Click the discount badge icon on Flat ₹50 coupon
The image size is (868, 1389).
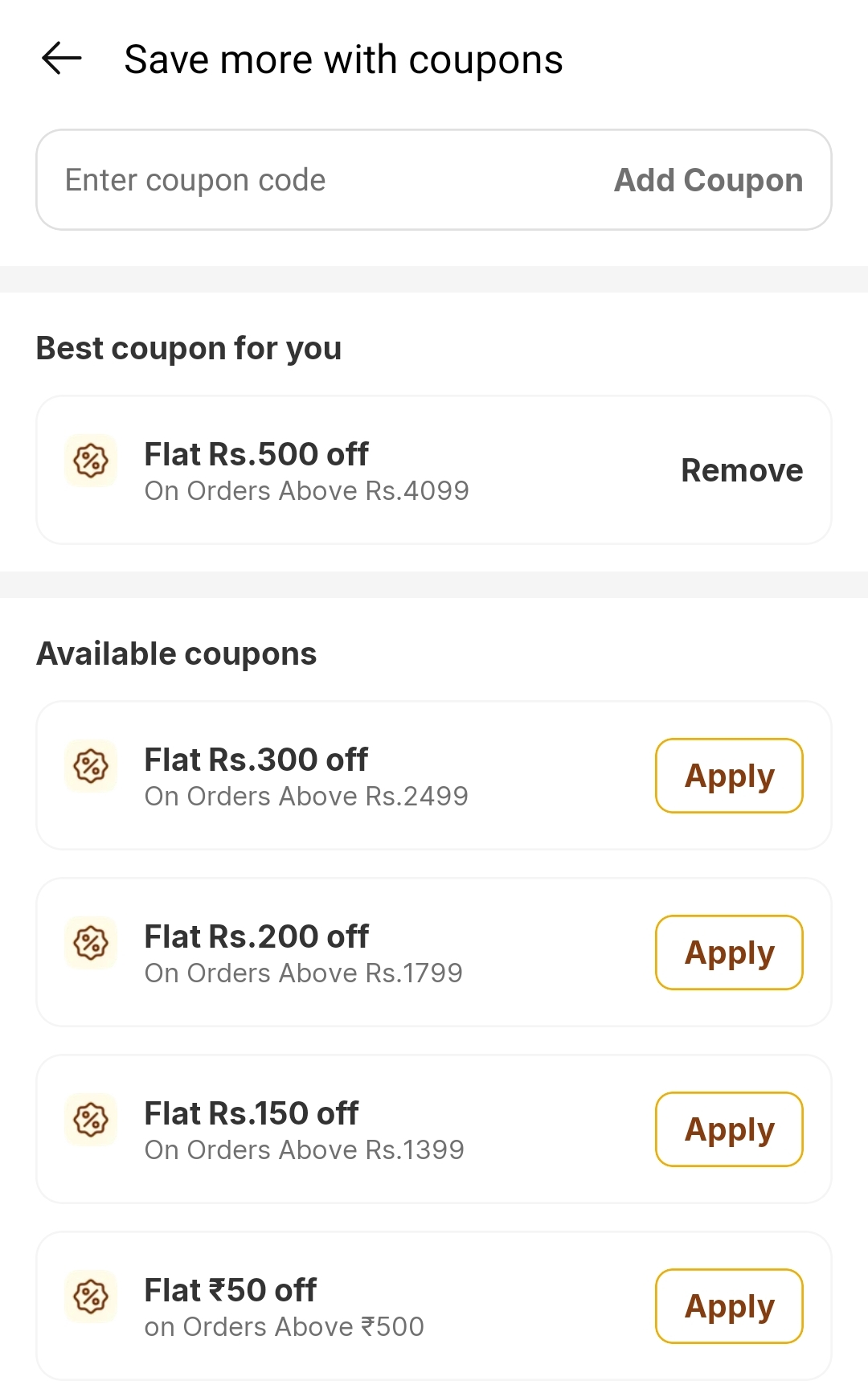point(90,1297)
